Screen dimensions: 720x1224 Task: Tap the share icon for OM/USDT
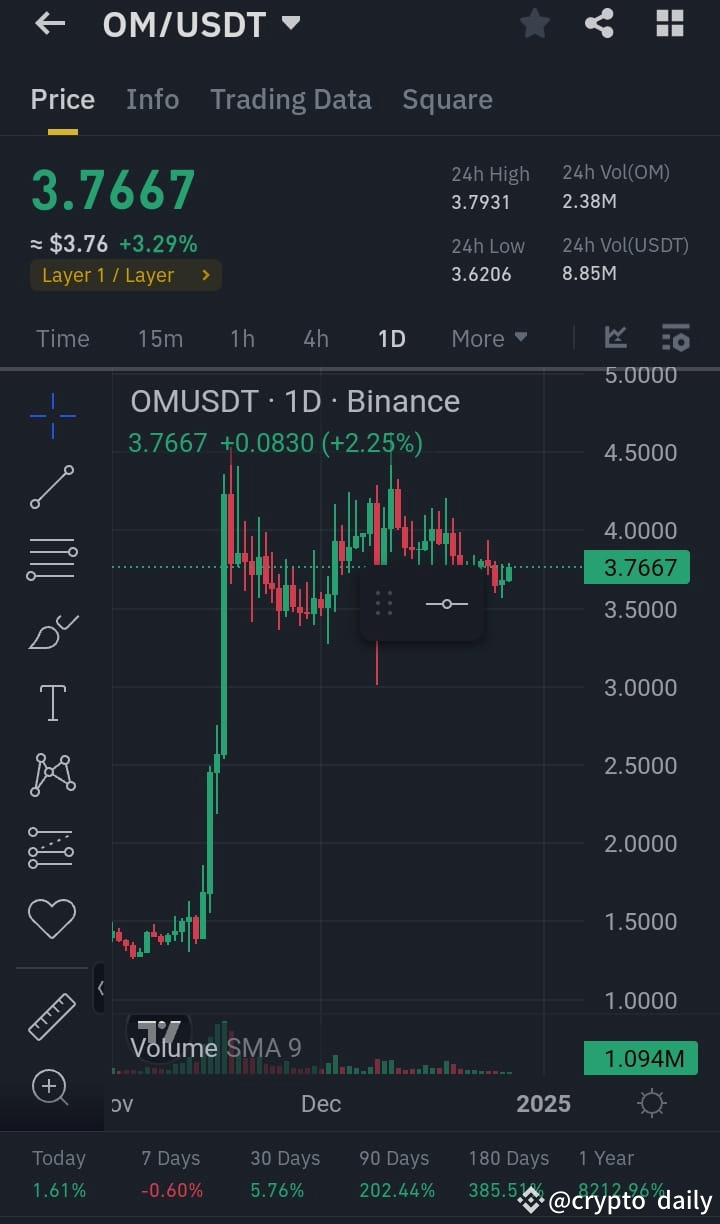(x=599, y=23)
